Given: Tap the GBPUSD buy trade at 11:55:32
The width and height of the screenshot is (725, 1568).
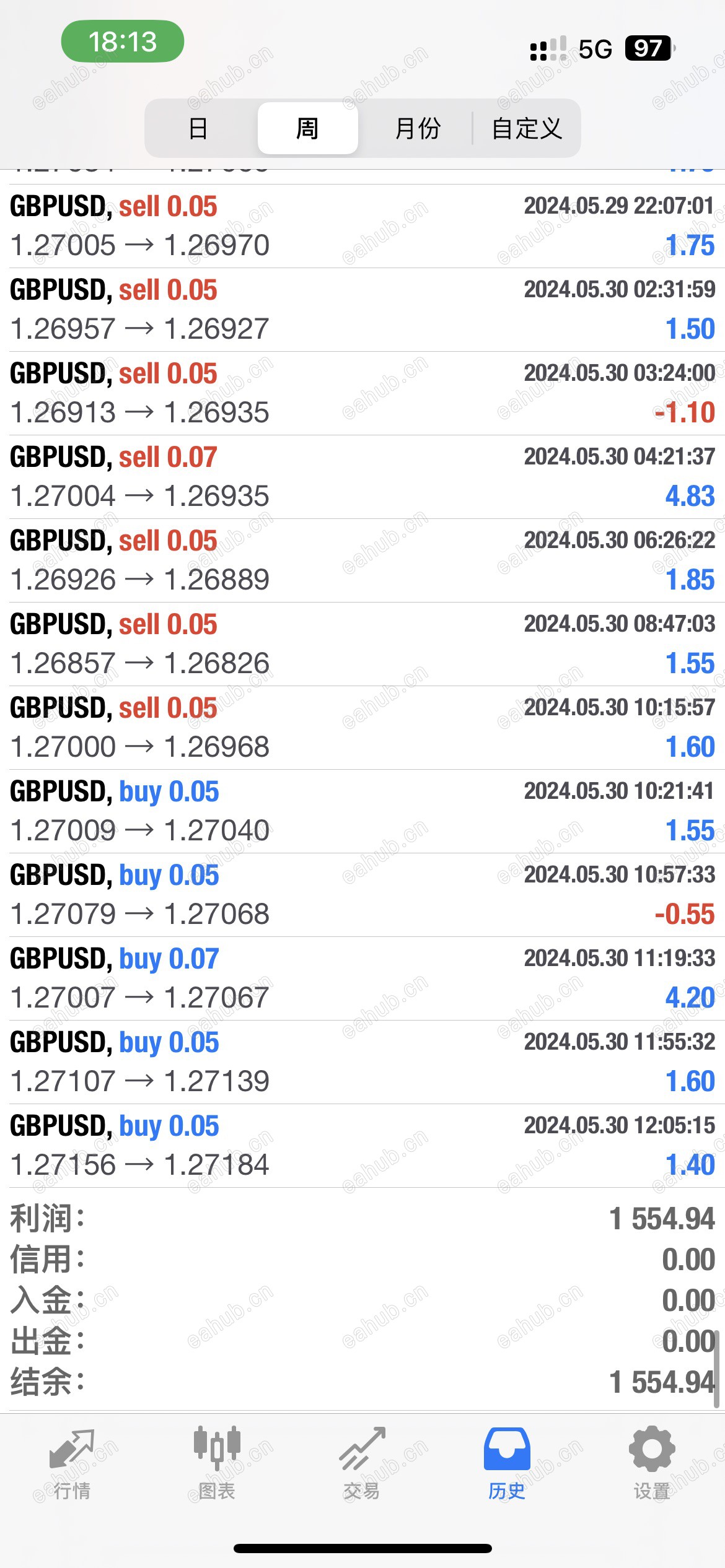Looking at the screenshot, I should click(362, 1062).
